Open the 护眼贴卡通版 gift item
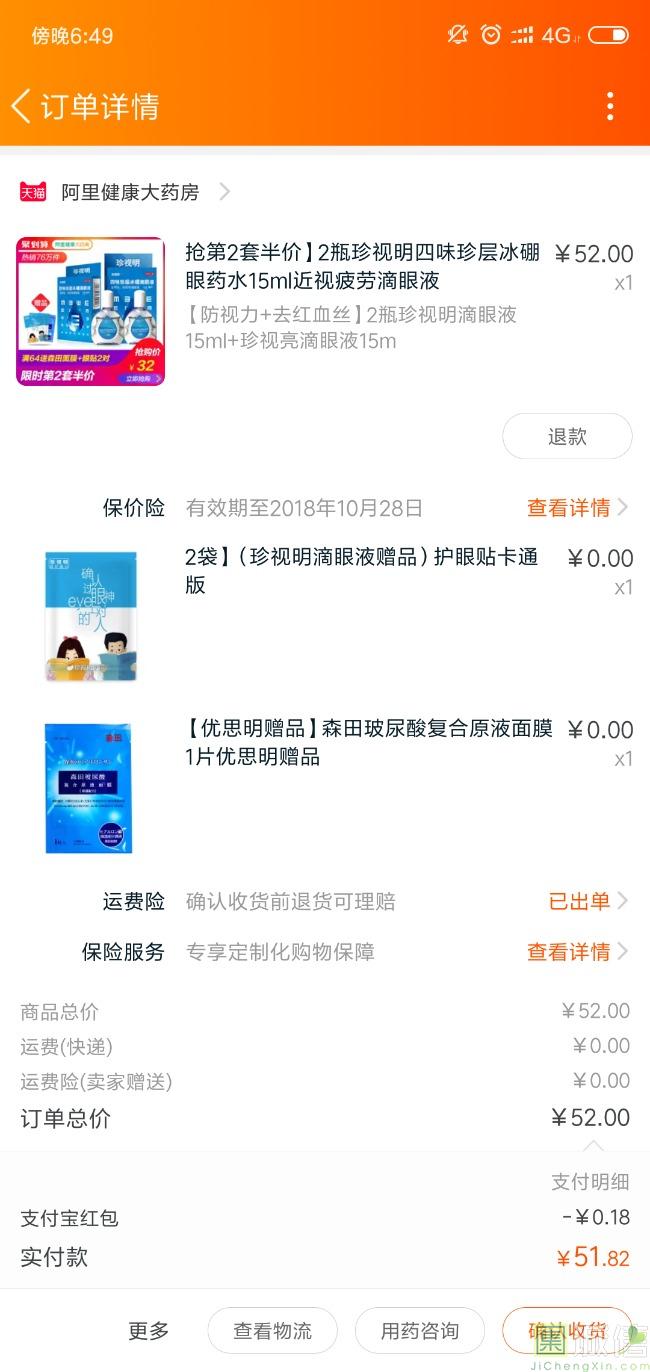The width and height of the screenshot is (650, 1372). pos(361,571)
